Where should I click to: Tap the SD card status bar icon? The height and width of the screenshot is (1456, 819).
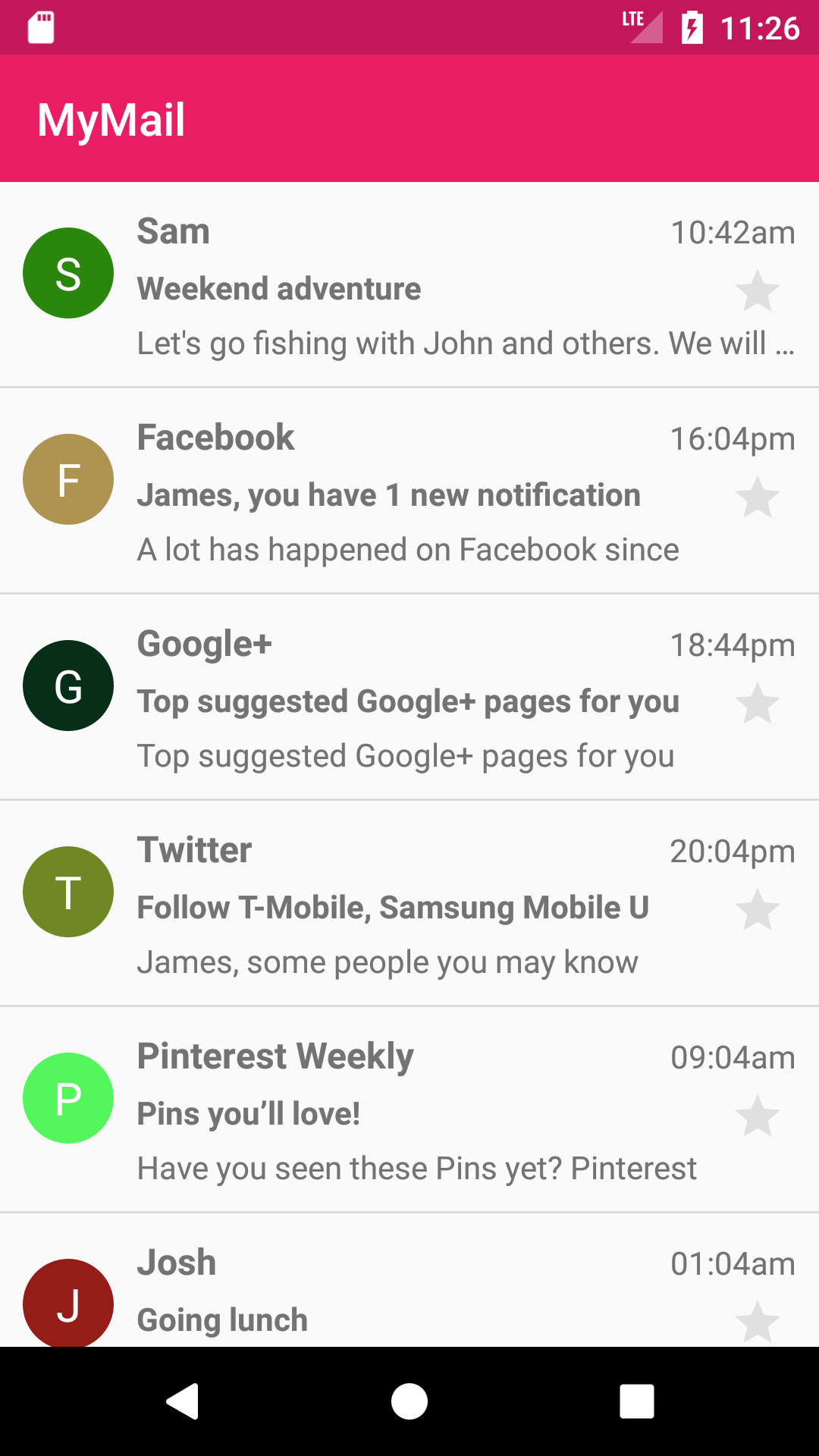(x=39, y=27)
